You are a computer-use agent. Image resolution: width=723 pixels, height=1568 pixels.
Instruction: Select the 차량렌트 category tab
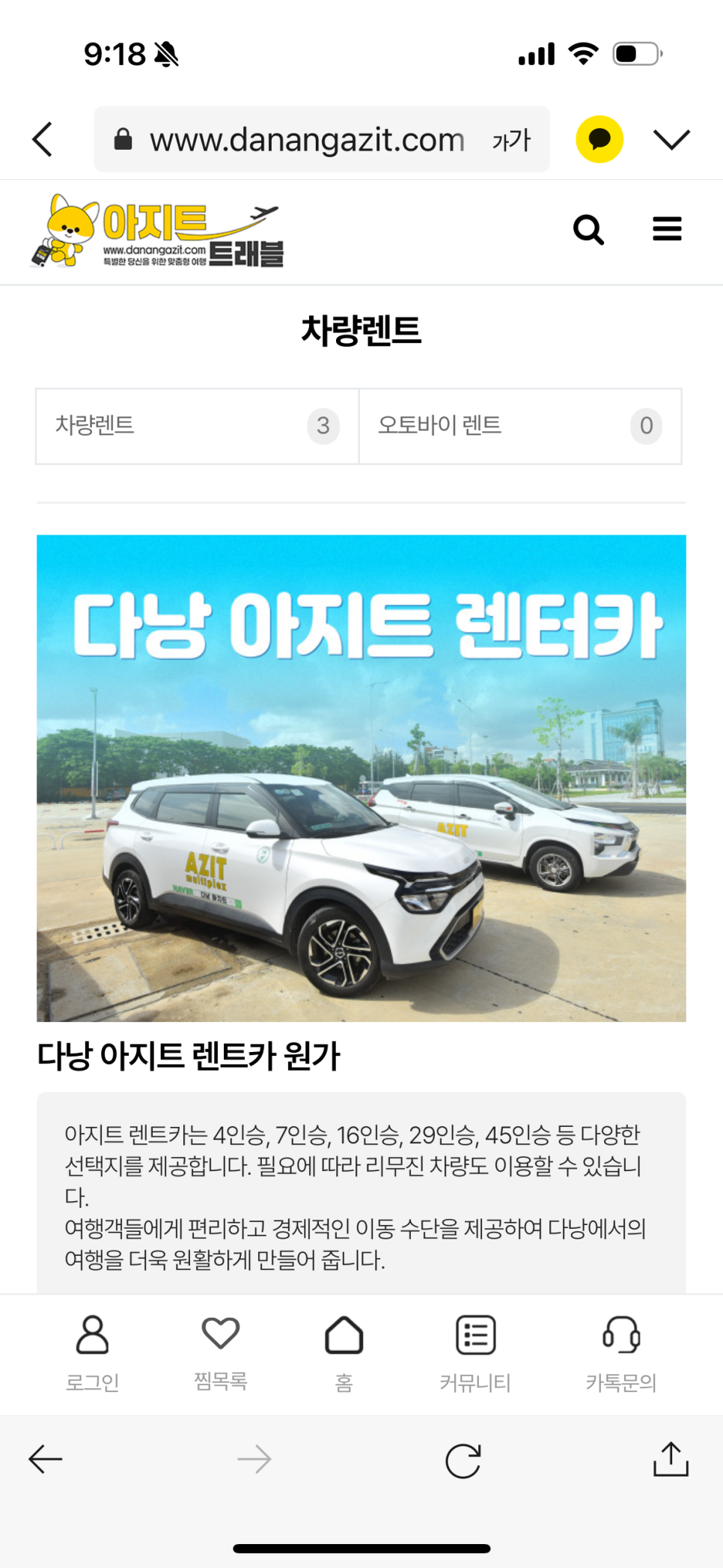198,426
